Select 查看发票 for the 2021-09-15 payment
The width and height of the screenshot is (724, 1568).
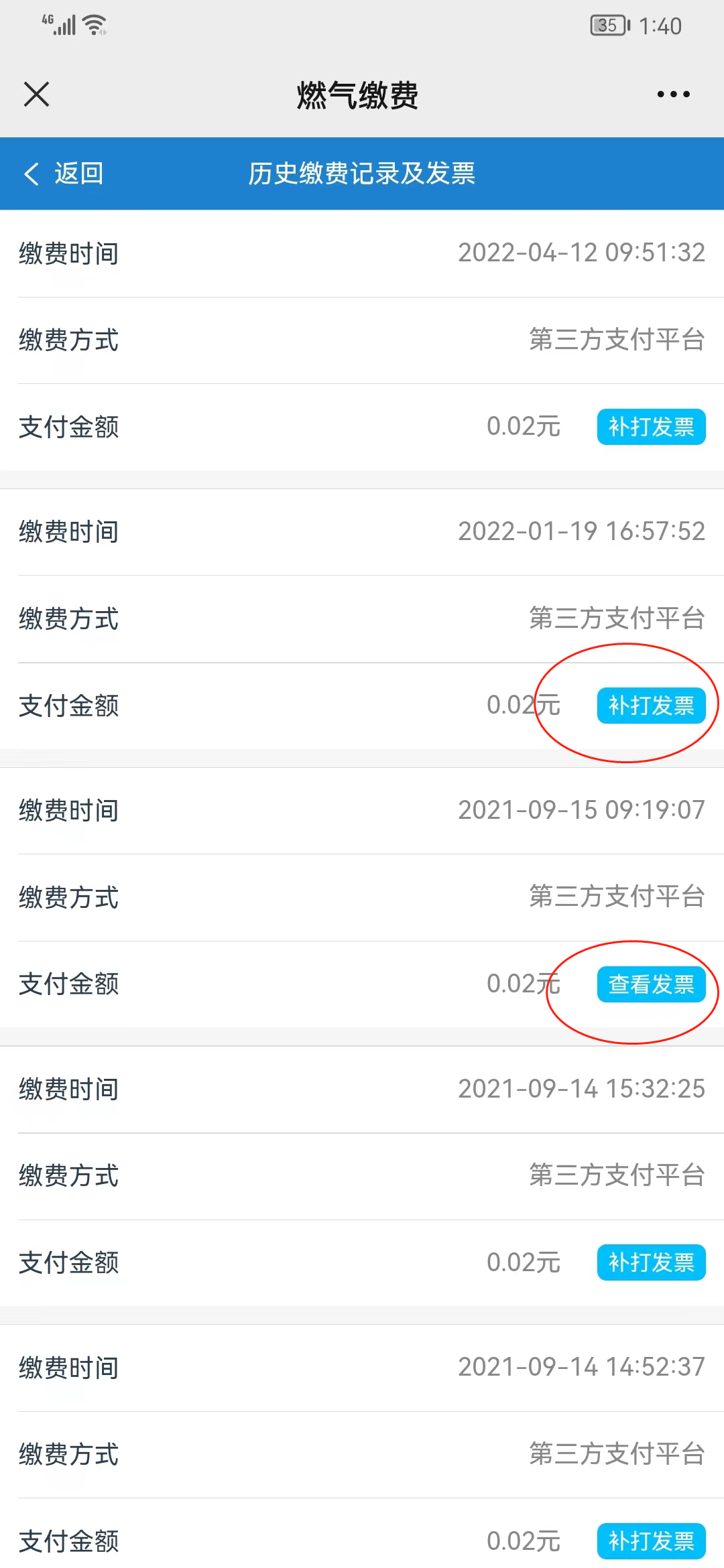pyautogui.click(x=651, y=984)
